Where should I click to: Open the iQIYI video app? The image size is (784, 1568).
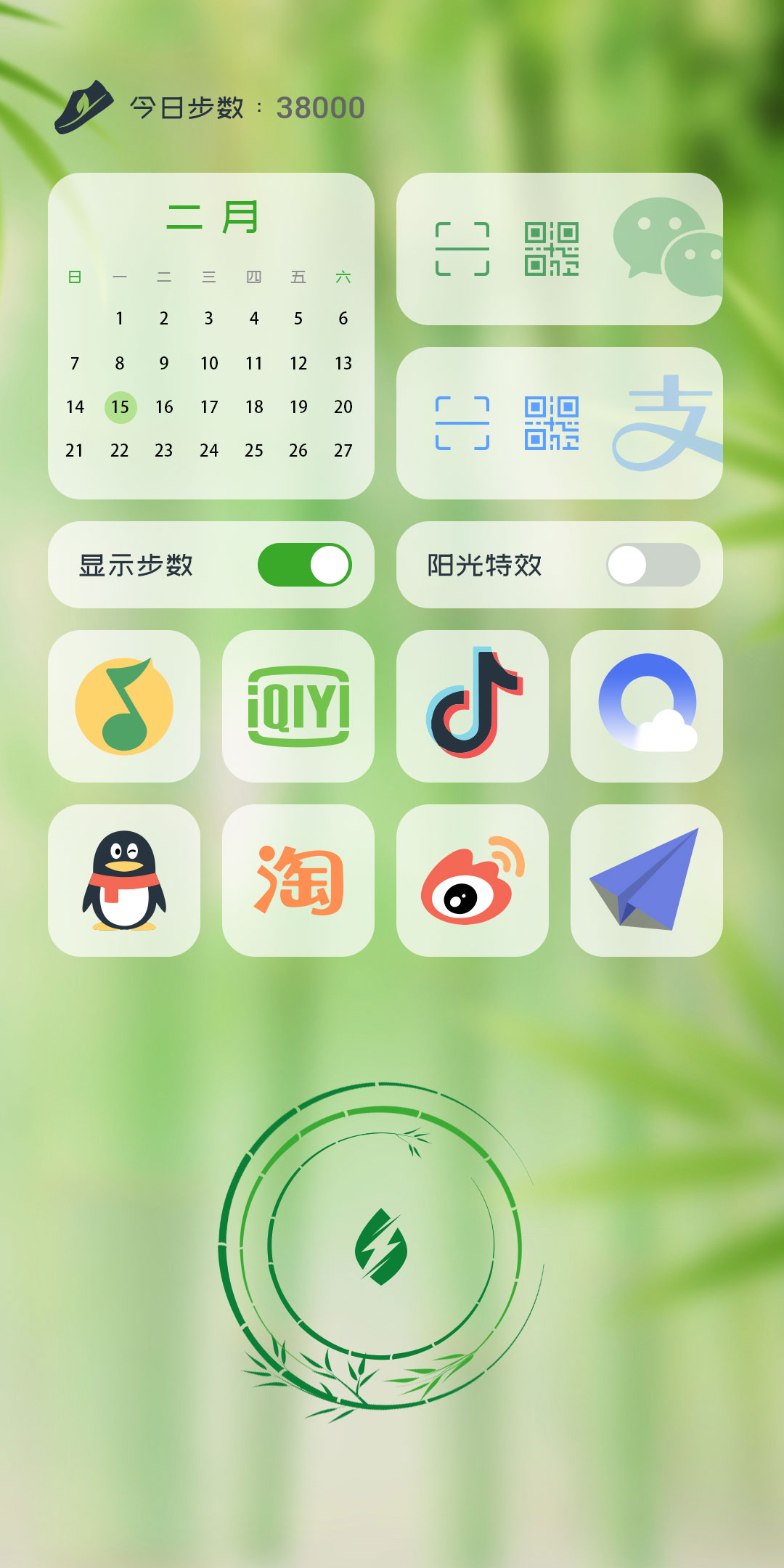point(298,706)
